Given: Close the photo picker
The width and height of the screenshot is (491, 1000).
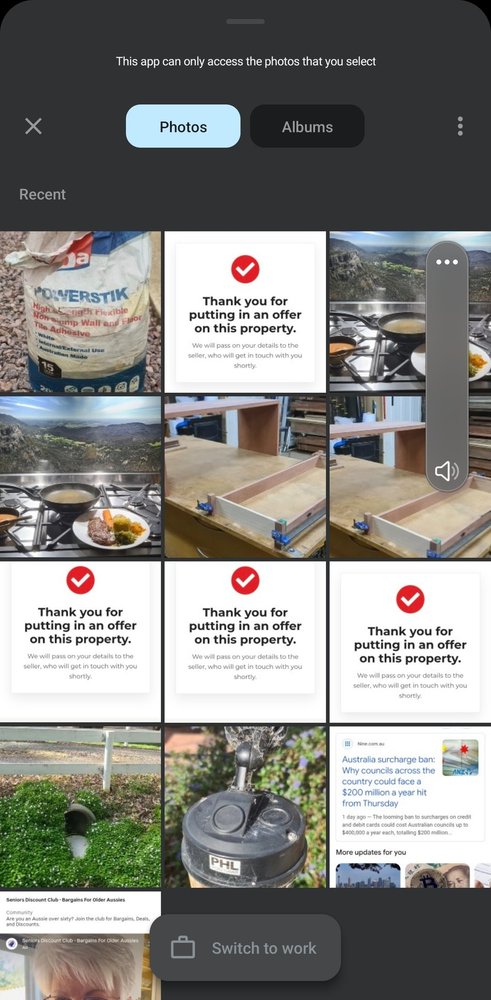Looking at the screenshot, I should [x=33, y=126].
